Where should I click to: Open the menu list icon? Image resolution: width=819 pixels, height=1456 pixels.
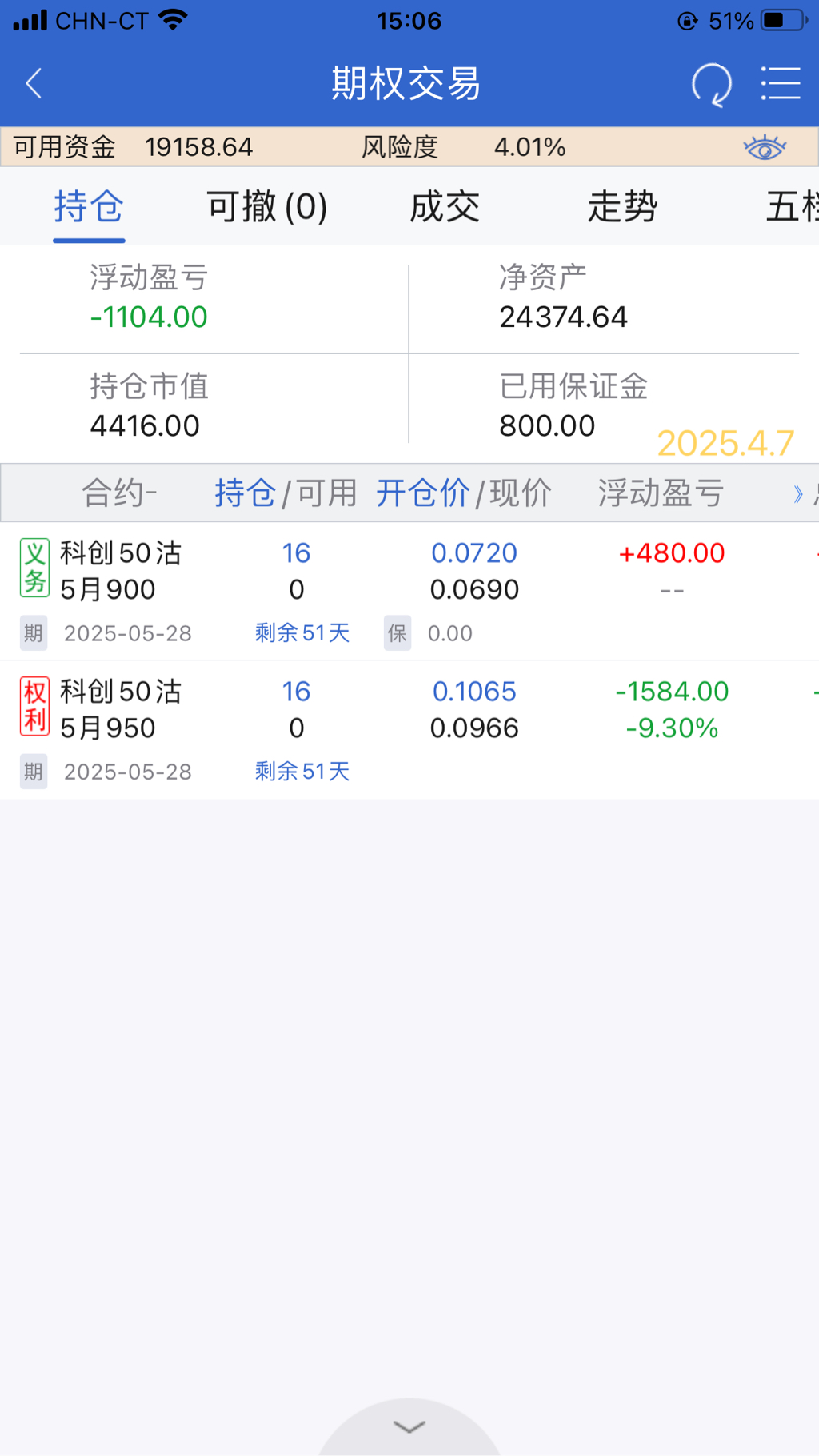pyautogui.click(x=780, y=84)
